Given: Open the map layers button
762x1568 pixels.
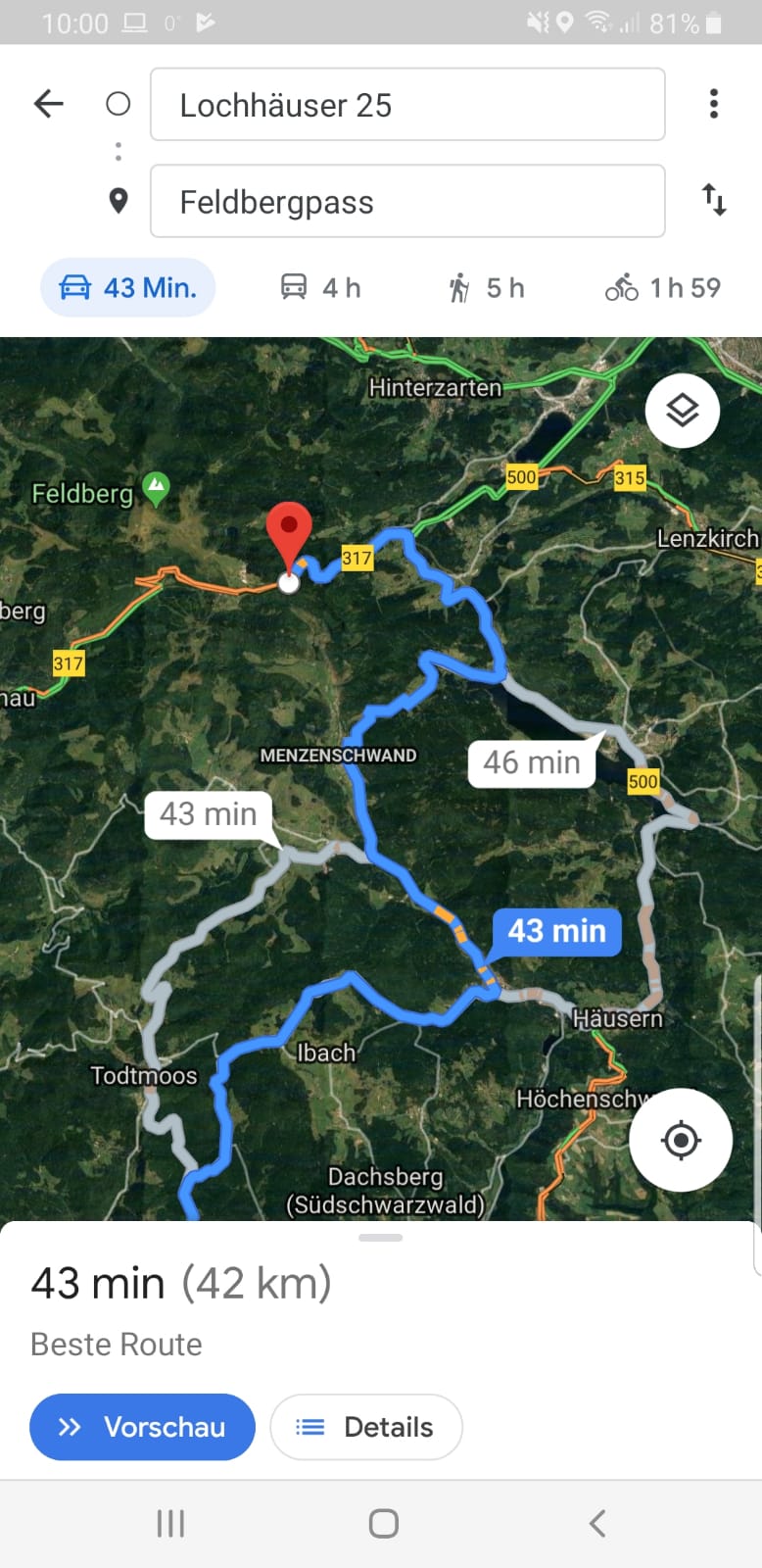Looking at the screenshot, I should tap(683, 411).
